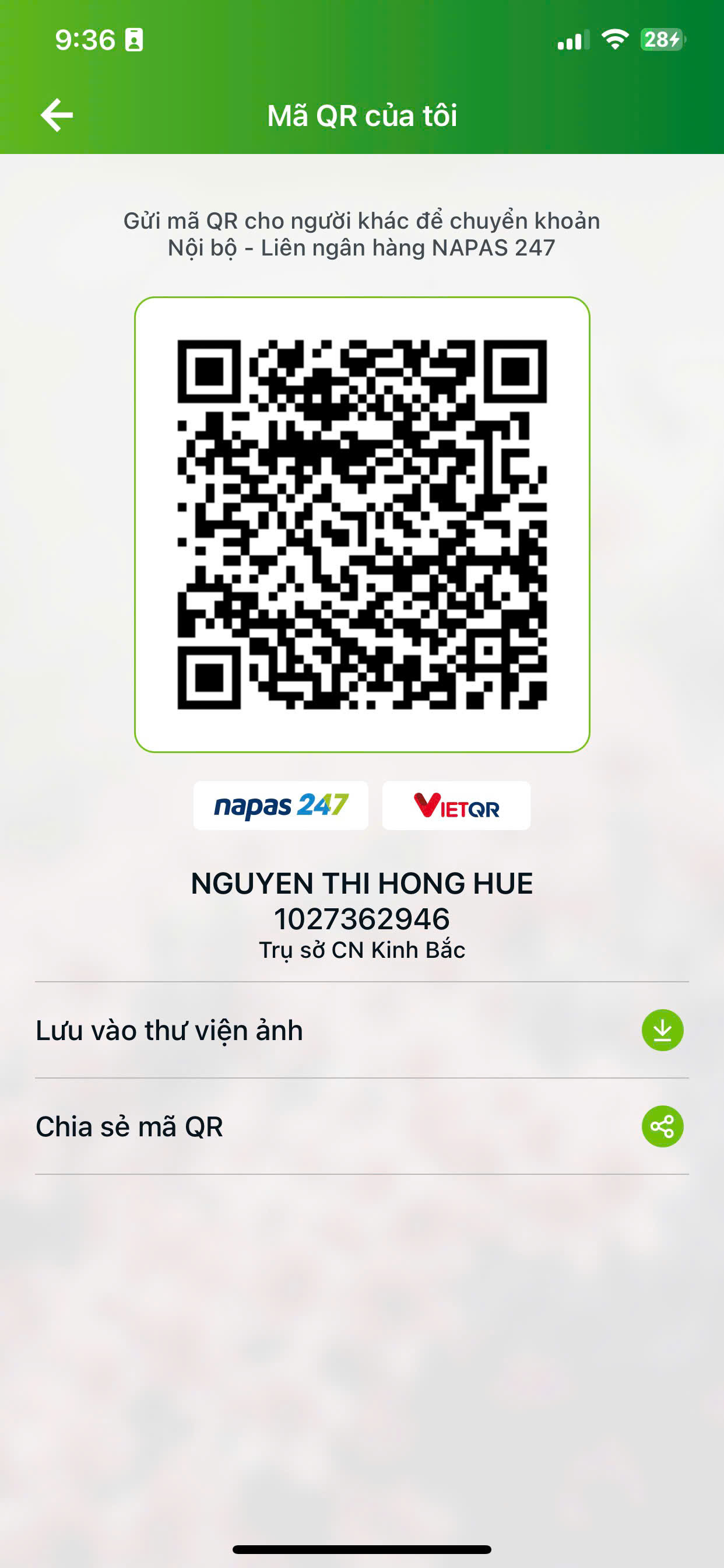Go back using the arrow in the header

click(57, 115)
